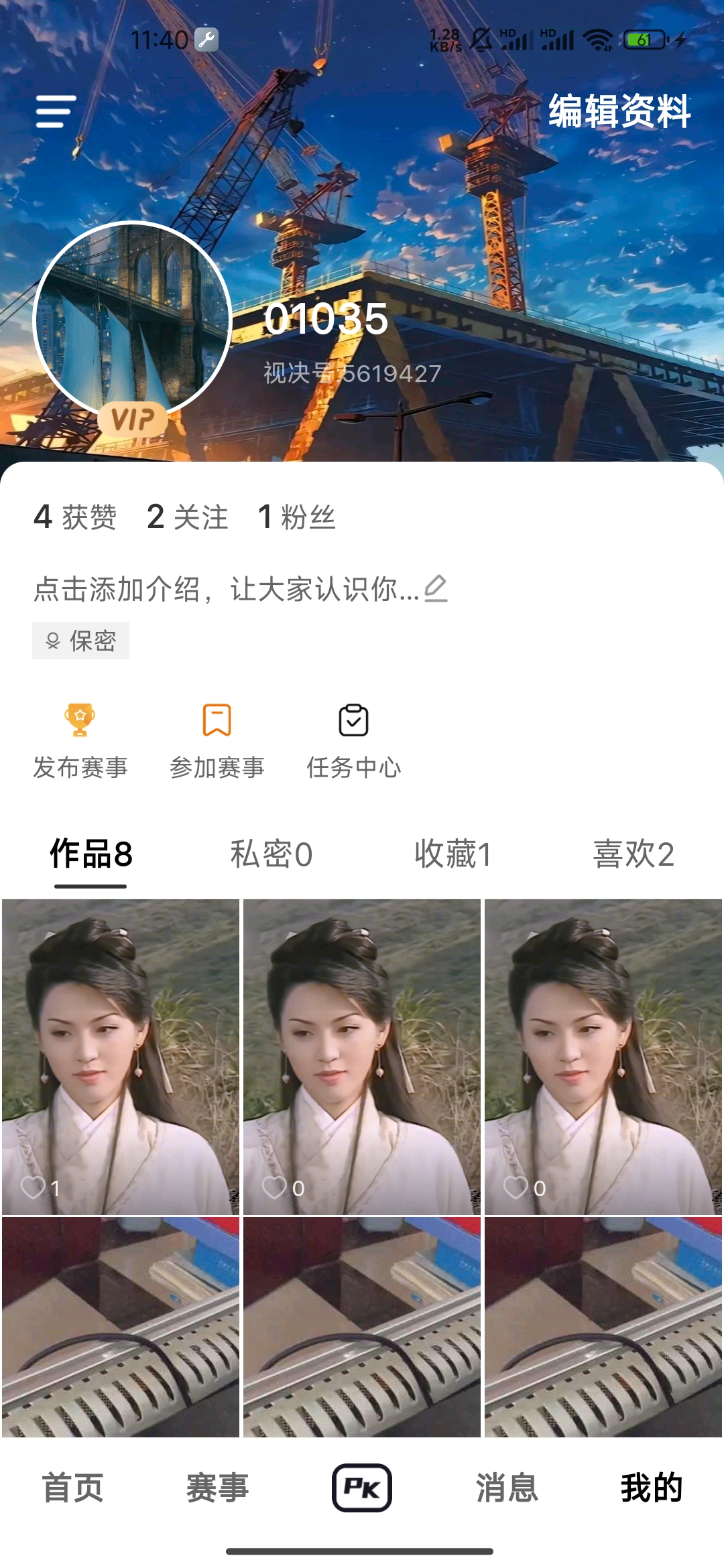Tap the PK button in bottom bar
This screenshot has width=724, height=1568.
[362, 1488]
